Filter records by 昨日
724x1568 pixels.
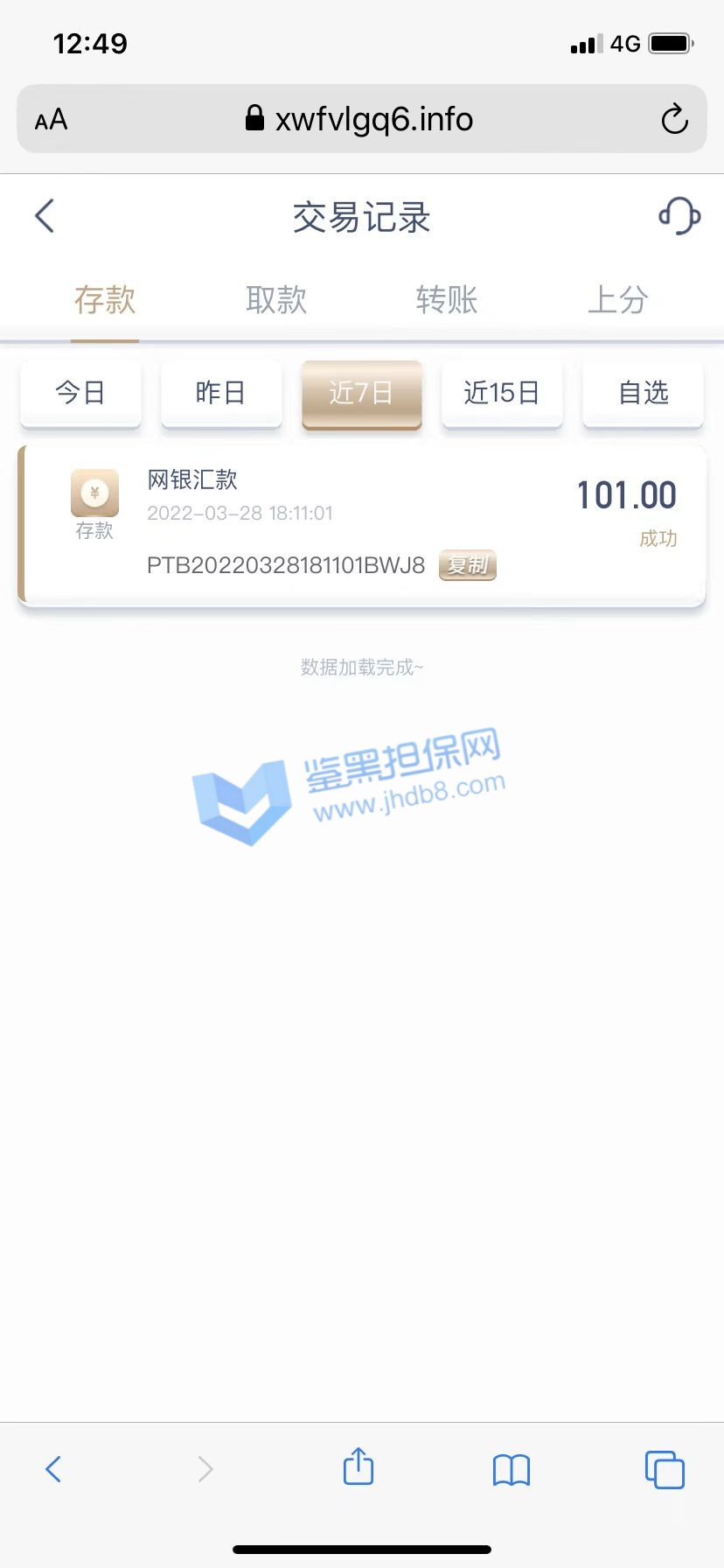pos(221,393)
